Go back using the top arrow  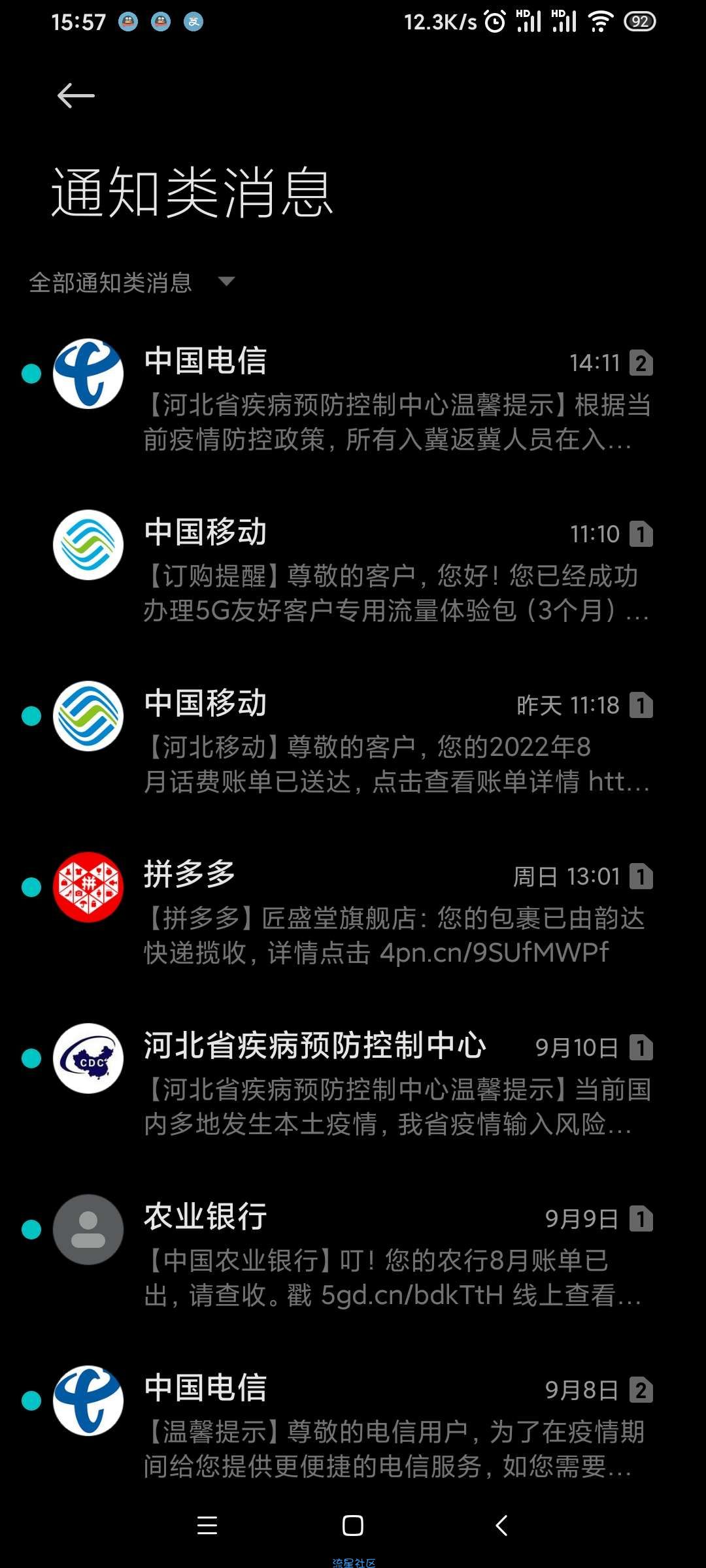coord(76,96)
